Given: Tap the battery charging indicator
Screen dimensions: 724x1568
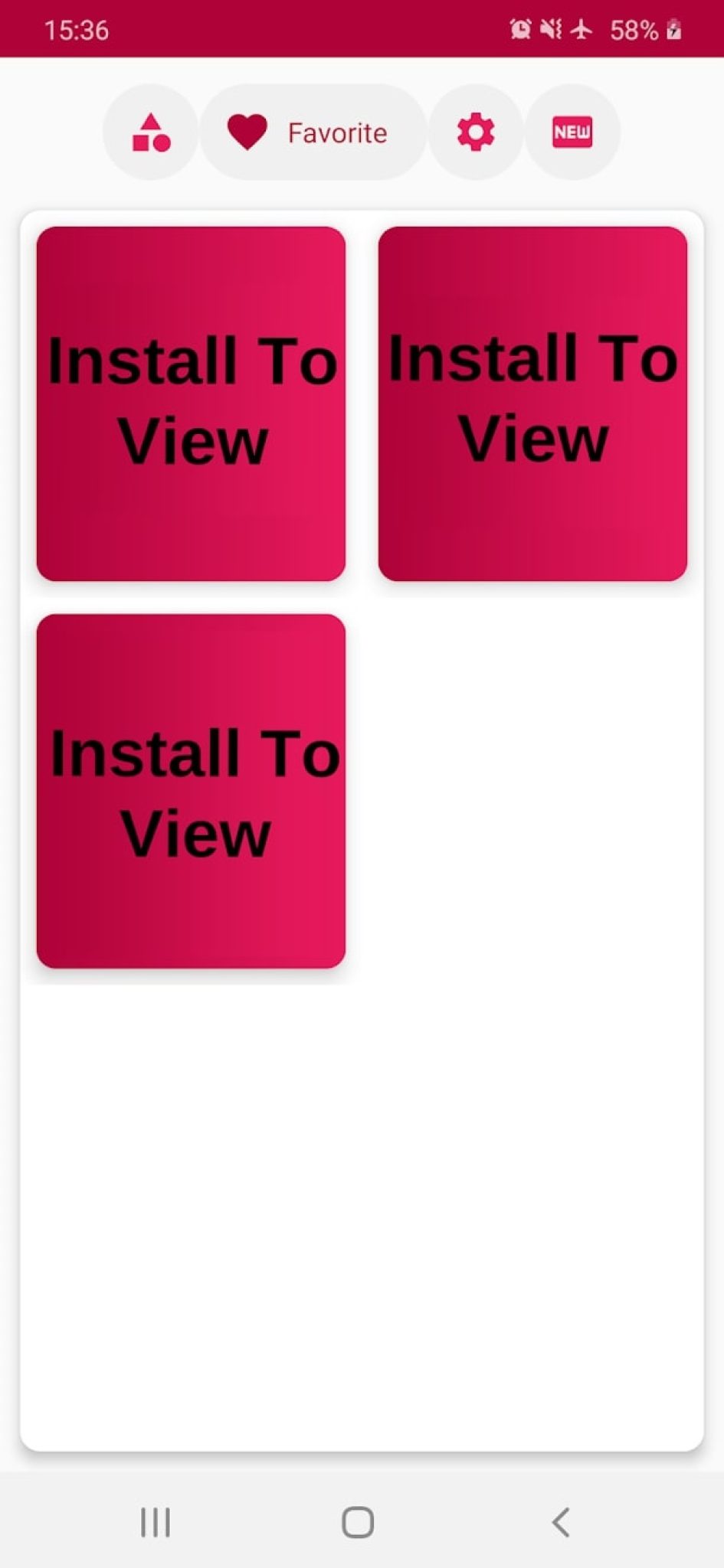Looking at the screenshot, I should pos(675,29).
